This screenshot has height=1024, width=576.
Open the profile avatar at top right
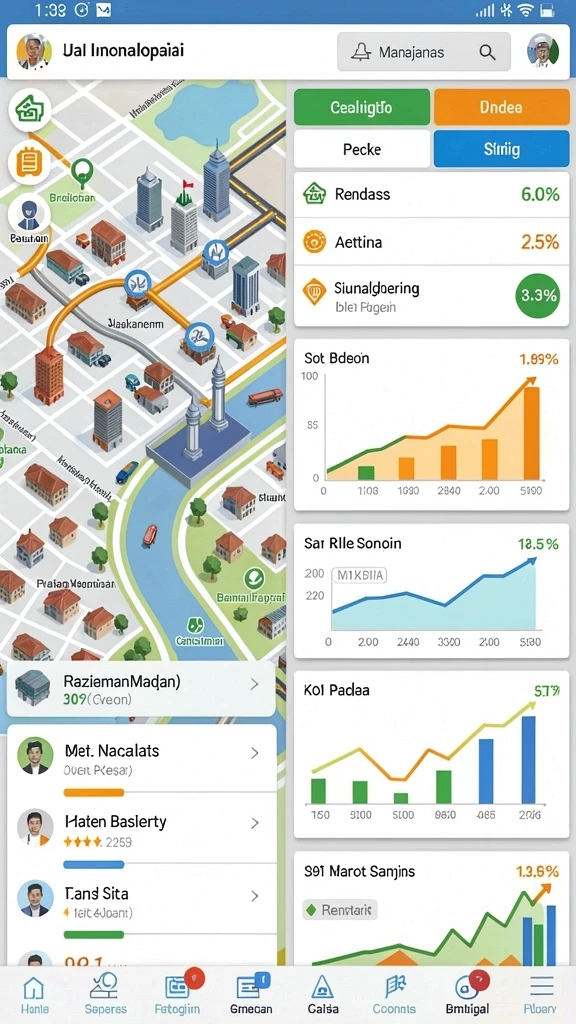point(543,52)
